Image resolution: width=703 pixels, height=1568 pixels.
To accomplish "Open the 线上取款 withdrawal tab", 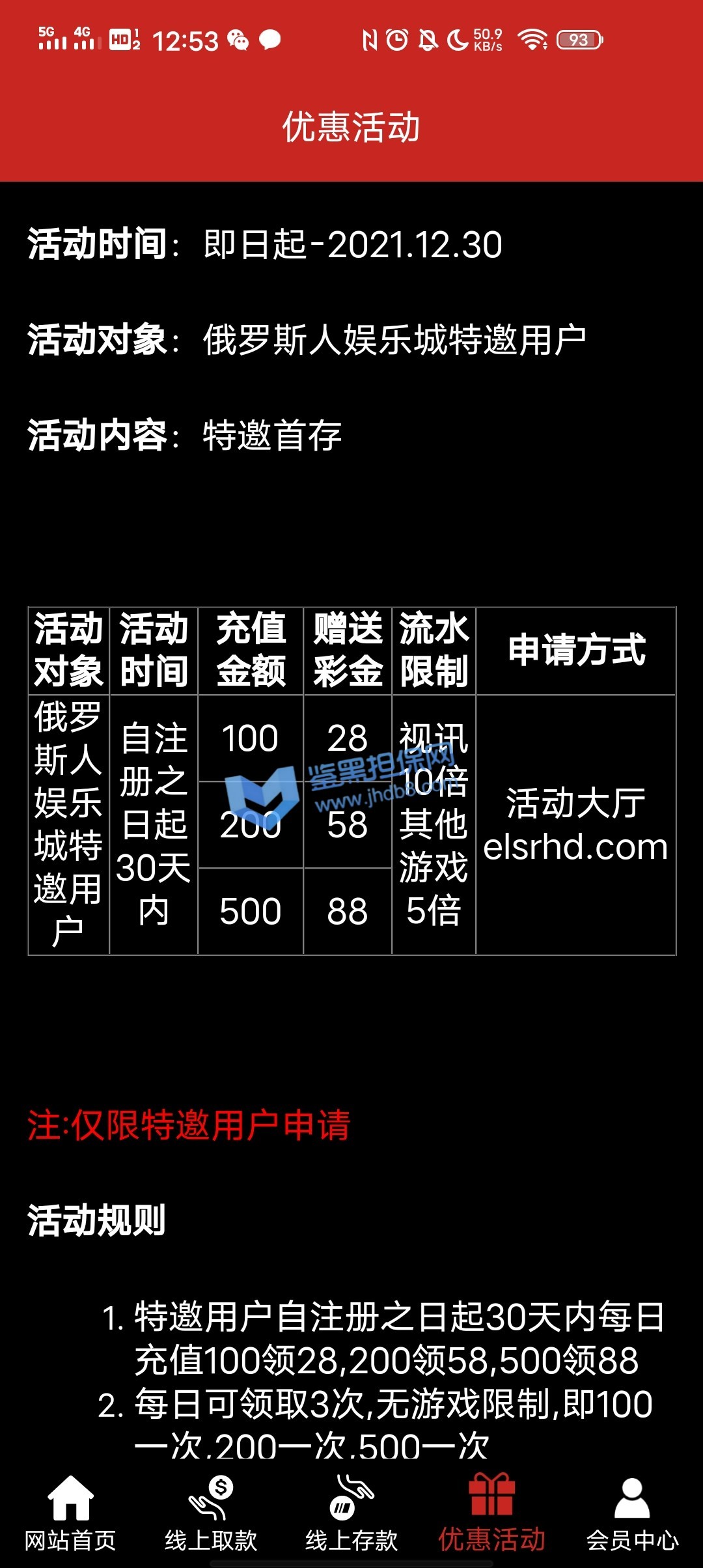I will (x=211, y=1513).
